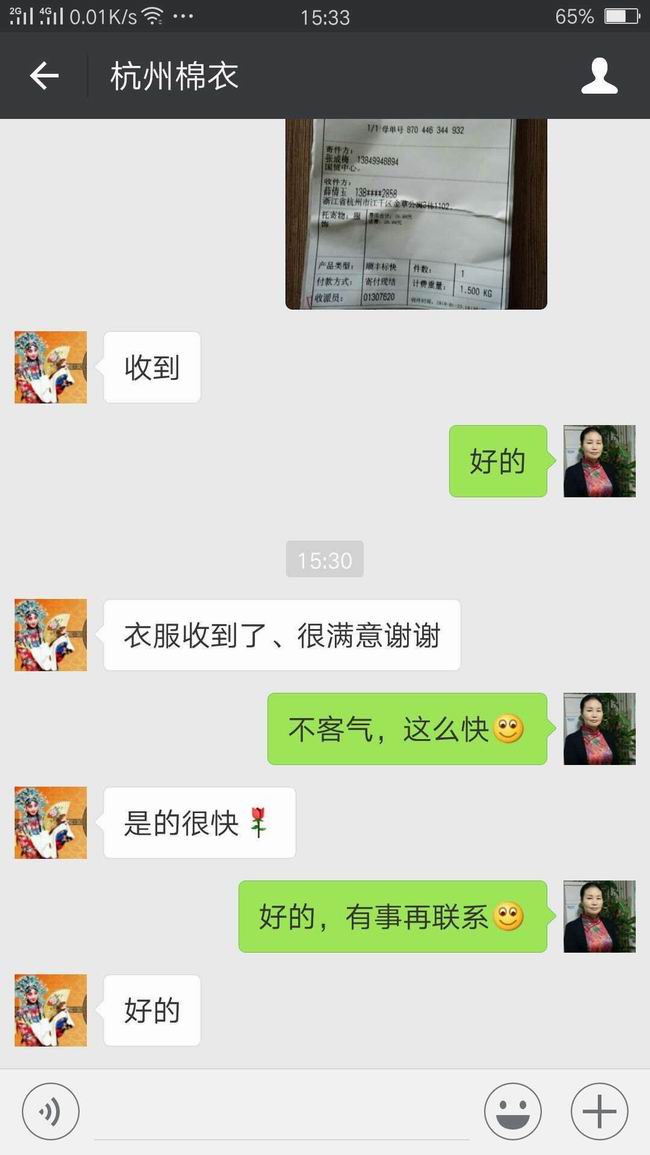Go back from the 杭州棉衣 chat
The image size is (650, 1155).
[x=44, y=76]
